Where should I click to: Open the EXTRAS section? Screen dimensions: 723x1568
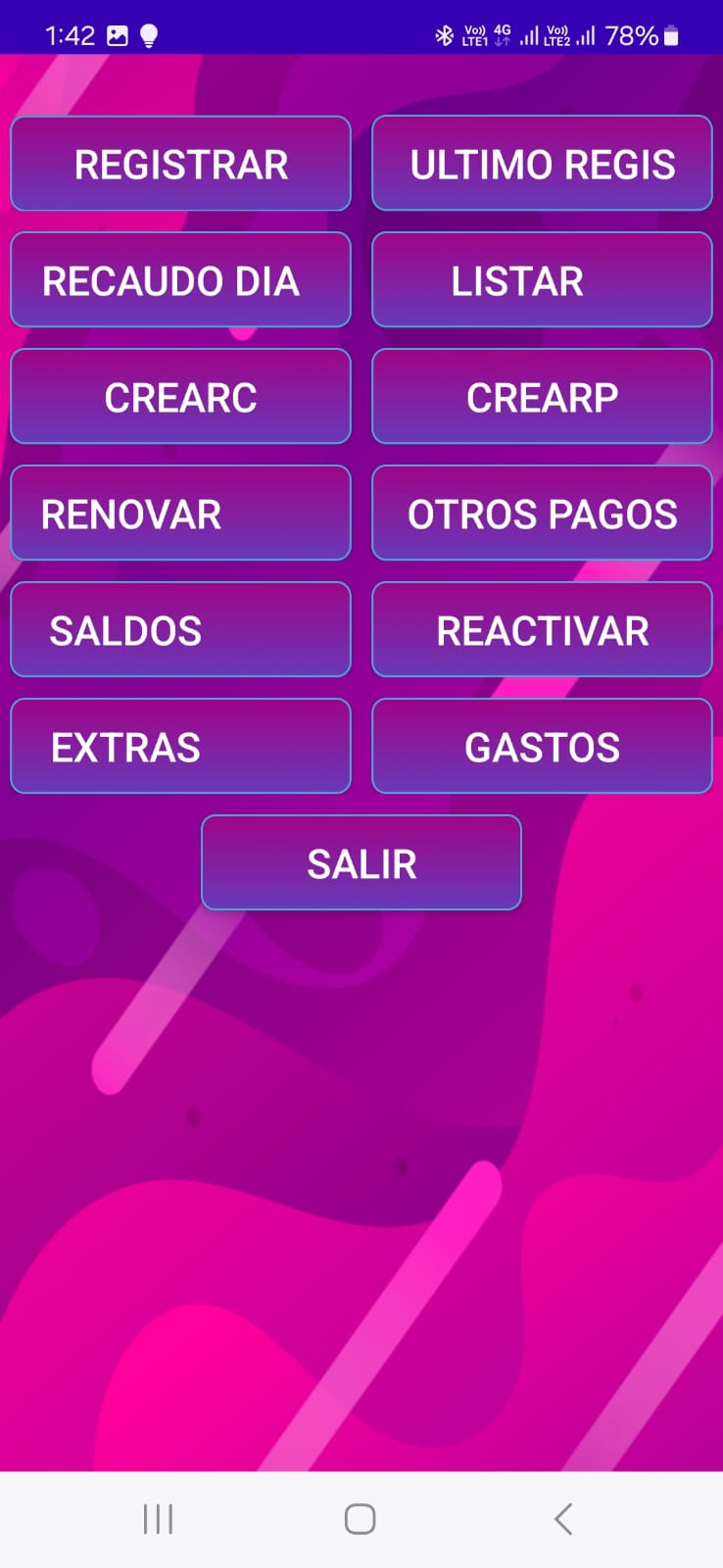pyautogui.click(x=180, y=747)
